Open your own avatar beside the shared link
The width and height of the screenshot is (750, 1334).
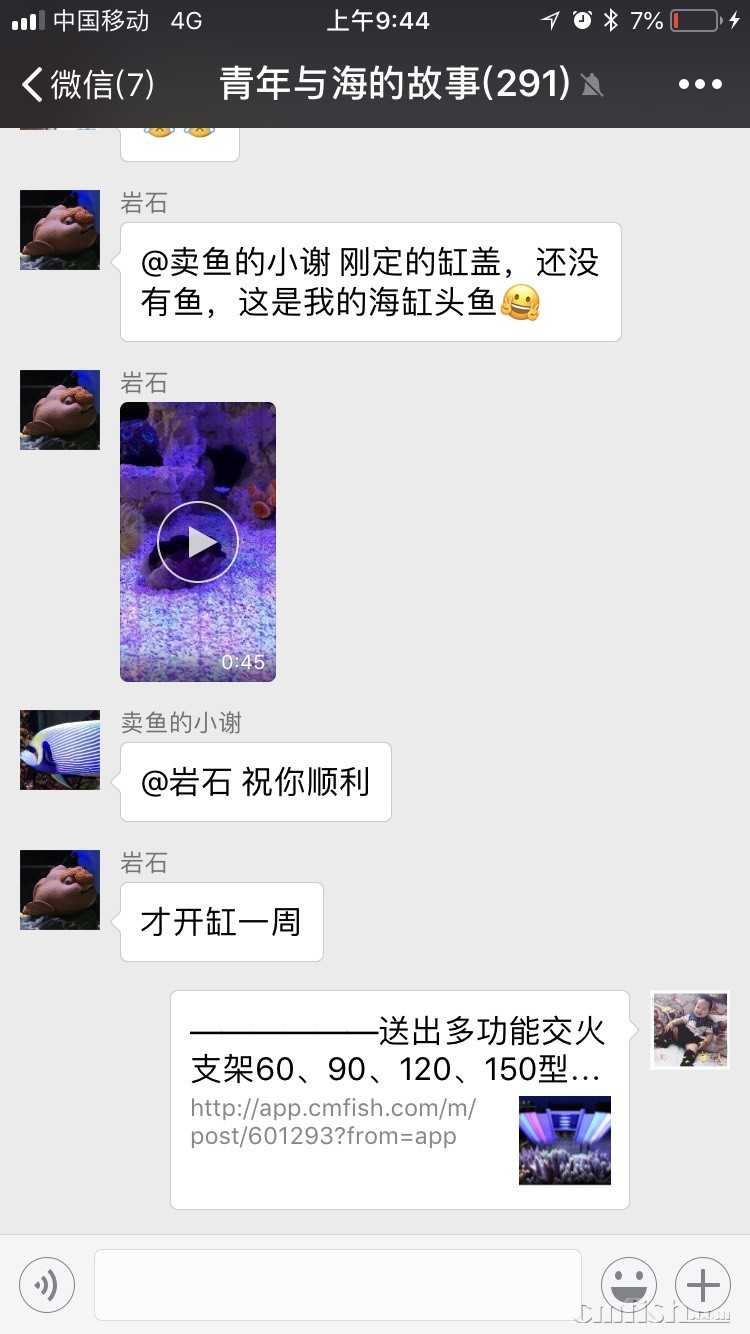point(690,1030)
